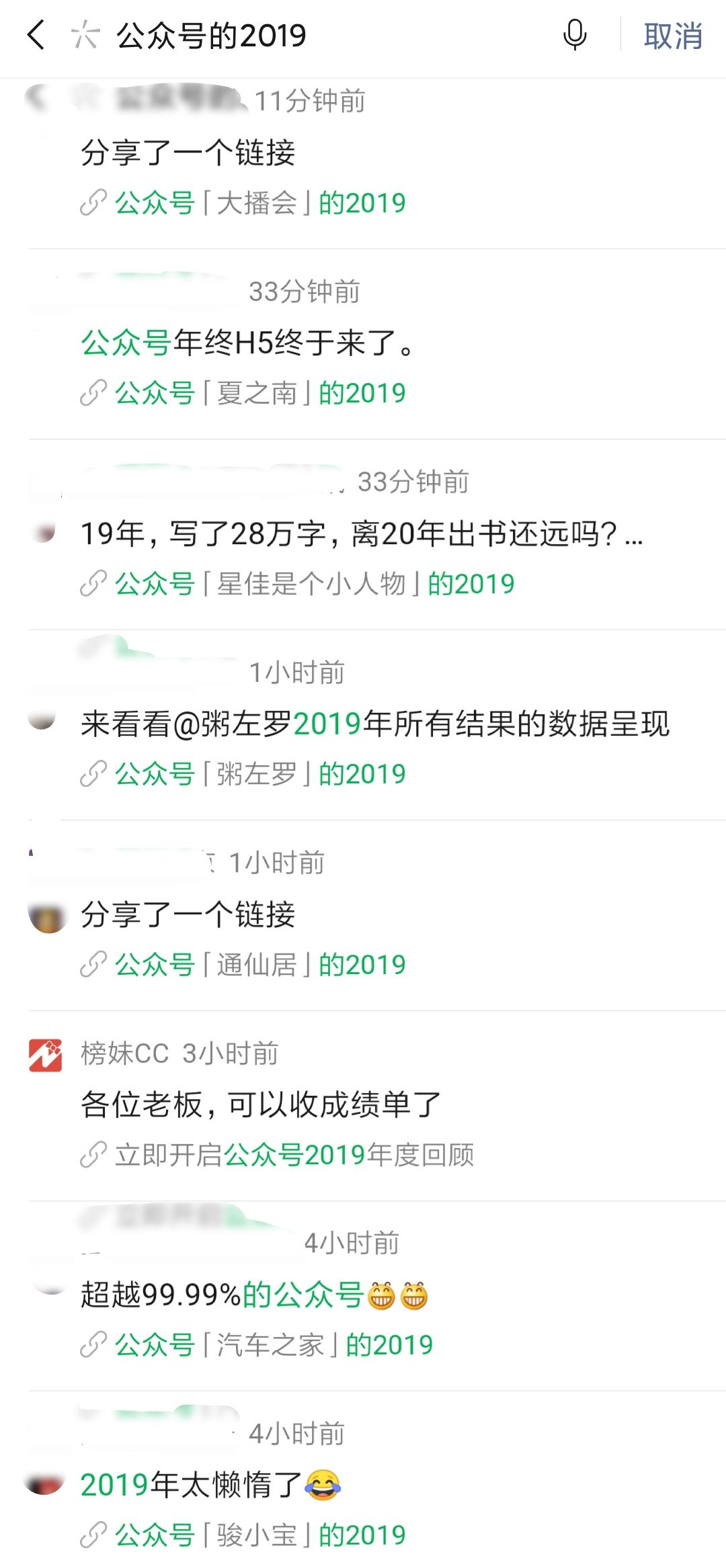Cancel the search with 取消

[x=673, y=36]
